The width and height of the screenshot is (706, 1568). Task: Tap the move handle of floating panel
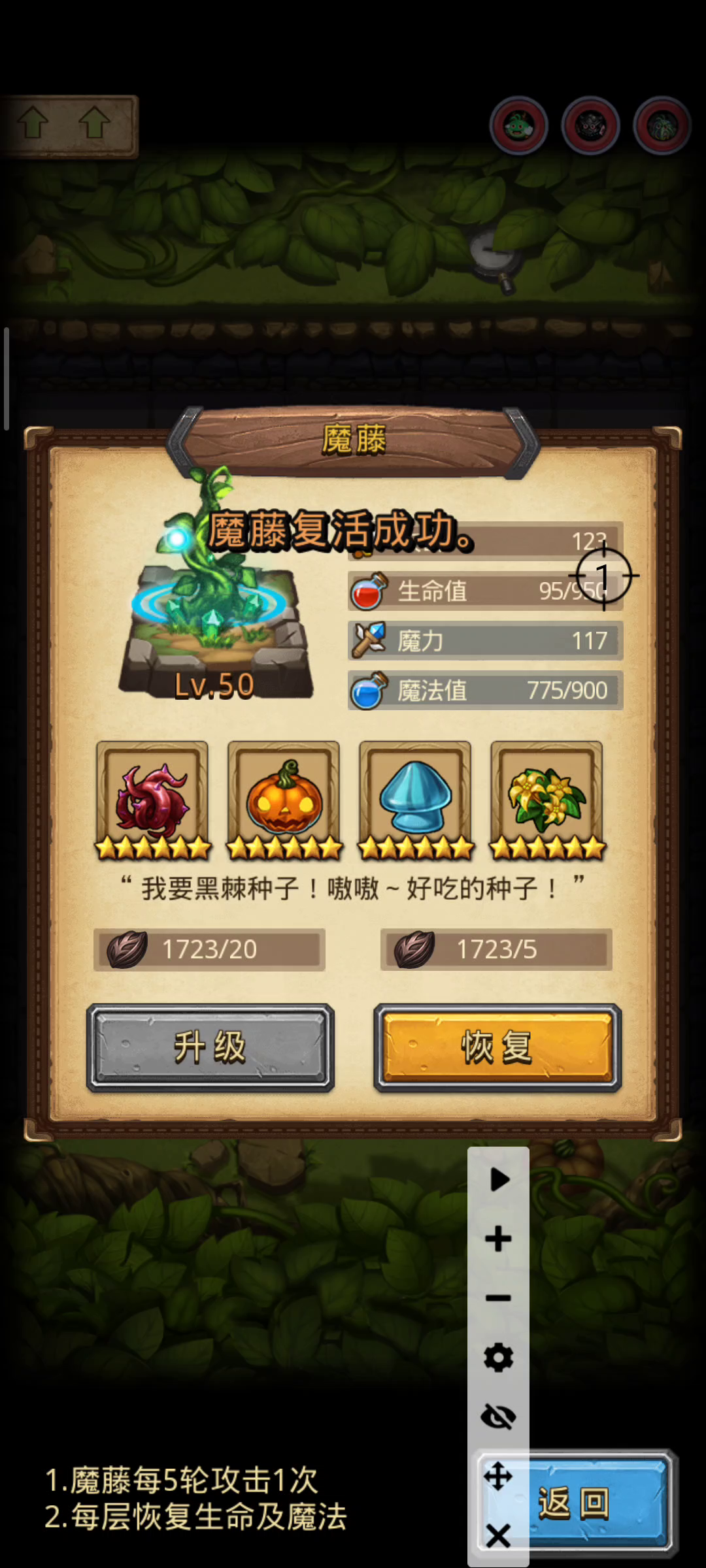click(499, 1476)
